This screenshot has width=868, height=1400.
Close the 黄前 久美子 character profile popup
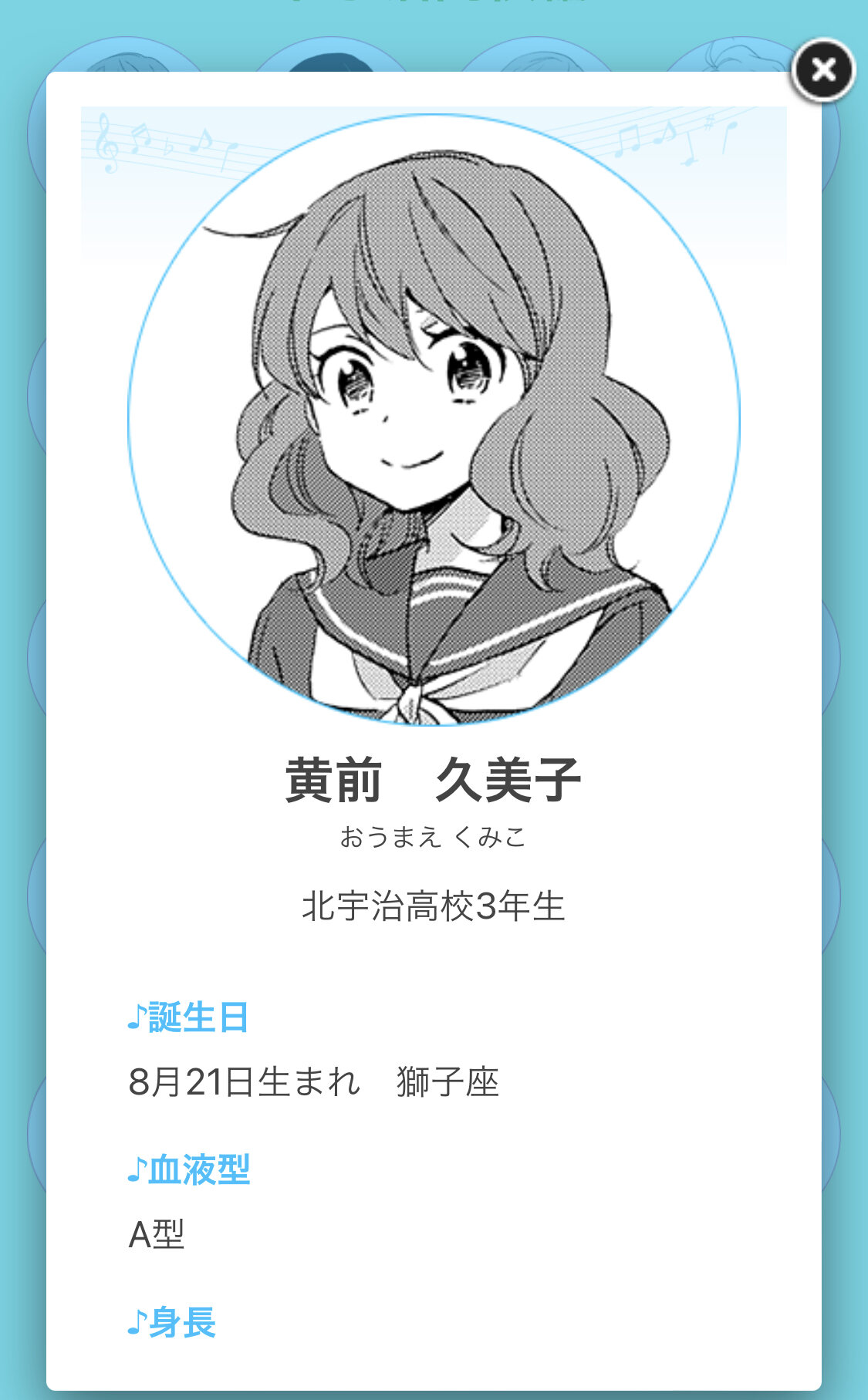(x=823, y=70)
